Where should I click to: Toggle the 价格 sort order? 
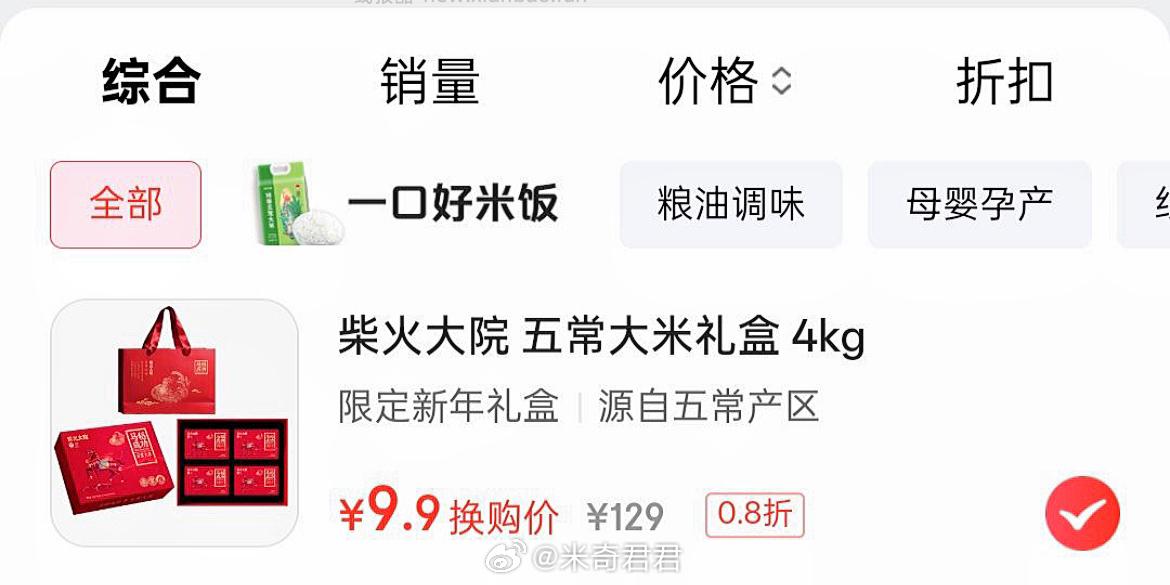pos(724,82)
